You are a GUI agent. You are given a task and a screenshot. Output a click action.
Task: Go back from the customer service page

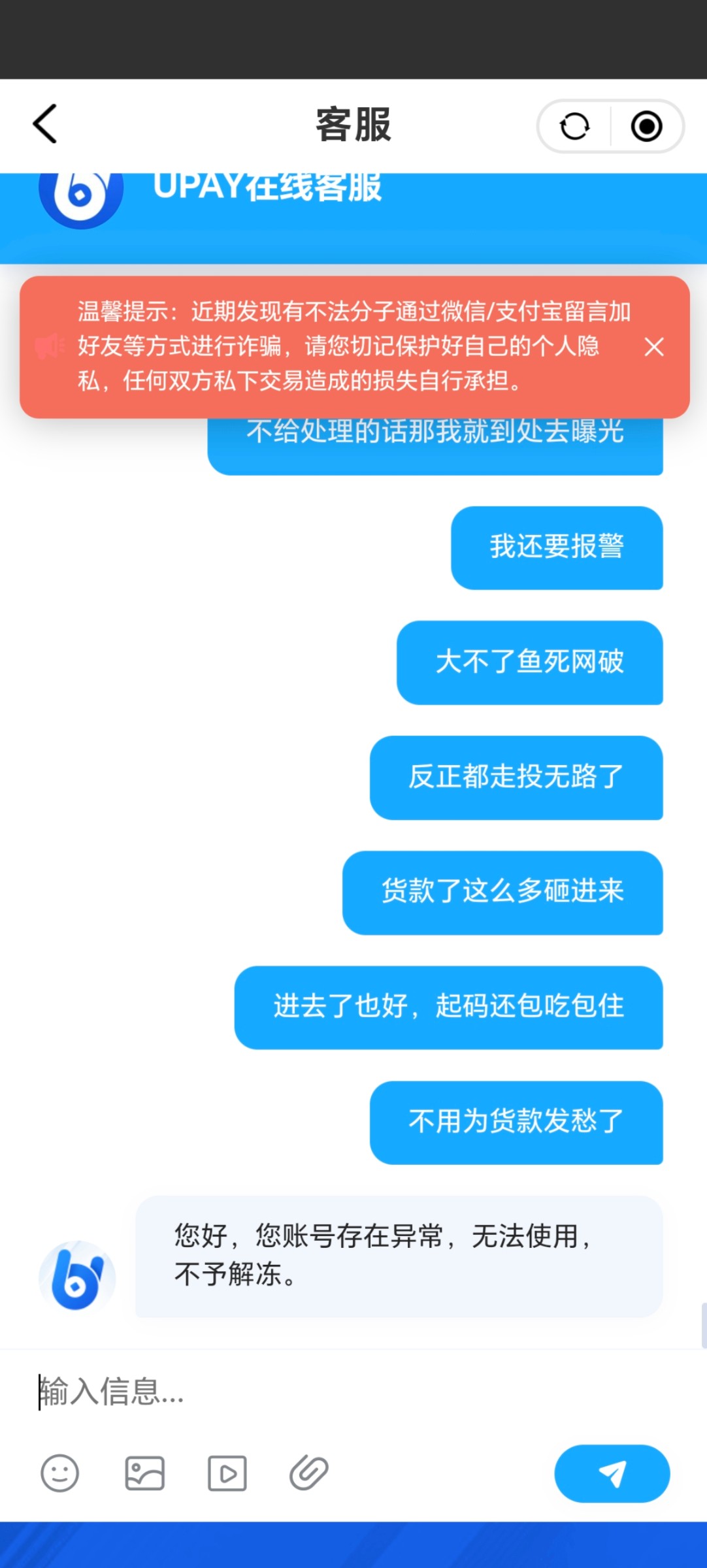point(45,124)
